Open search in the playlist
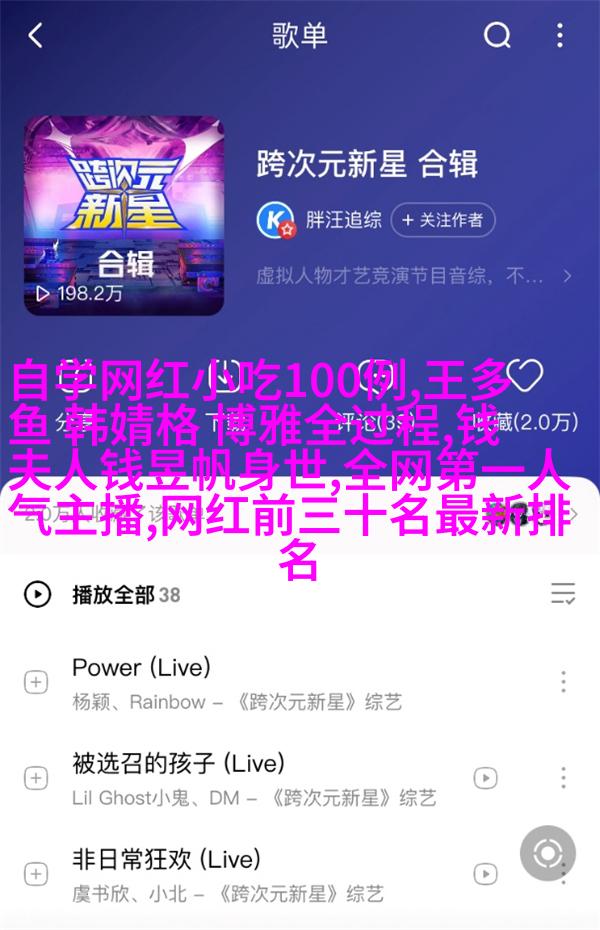 (497, 37)
